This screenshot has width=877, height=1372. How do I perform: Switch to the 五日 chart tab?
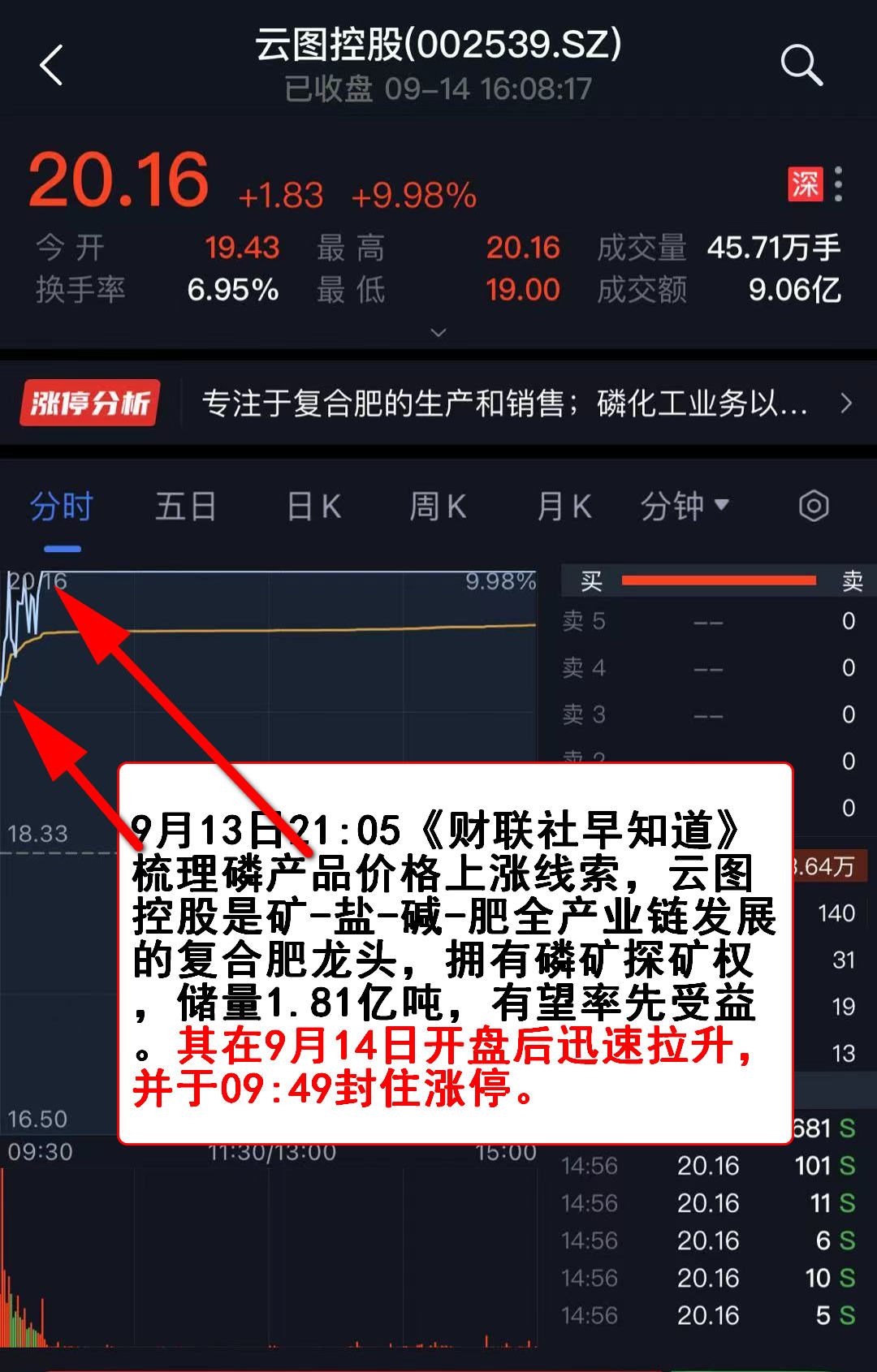click(x=185, y=507)
